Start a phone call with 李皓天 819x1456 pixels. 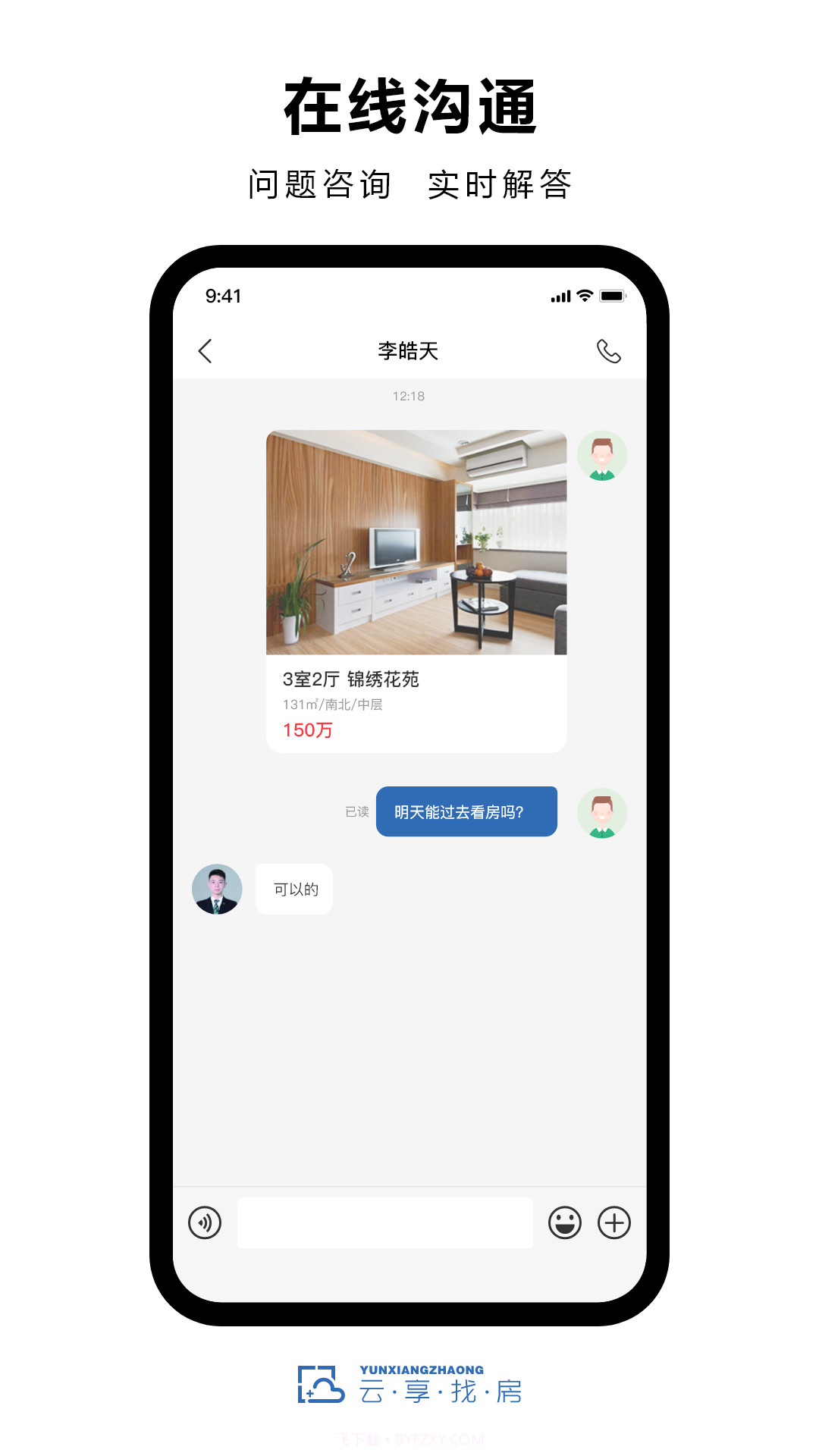coord(609,351)
